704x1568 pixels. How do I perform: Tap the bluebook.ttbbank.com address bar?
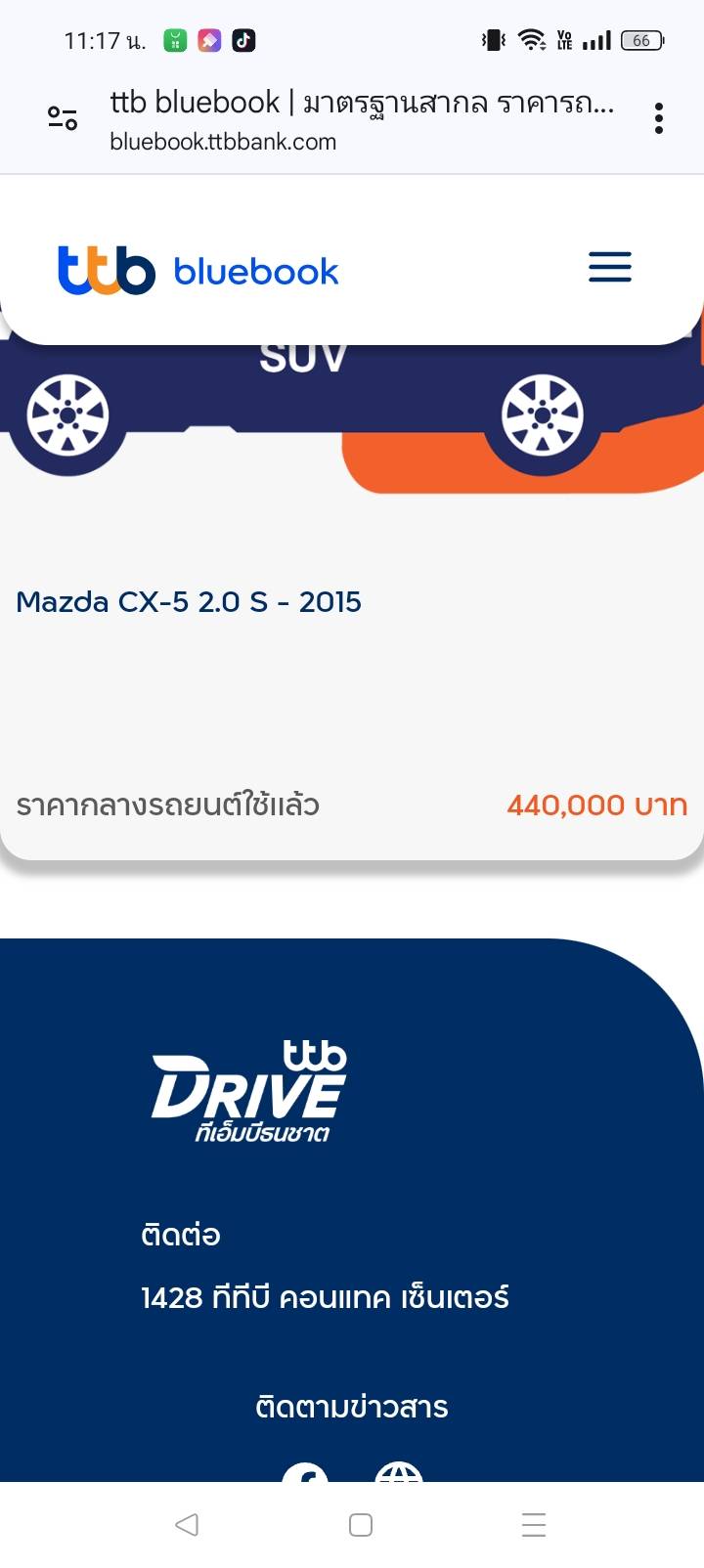362,120
